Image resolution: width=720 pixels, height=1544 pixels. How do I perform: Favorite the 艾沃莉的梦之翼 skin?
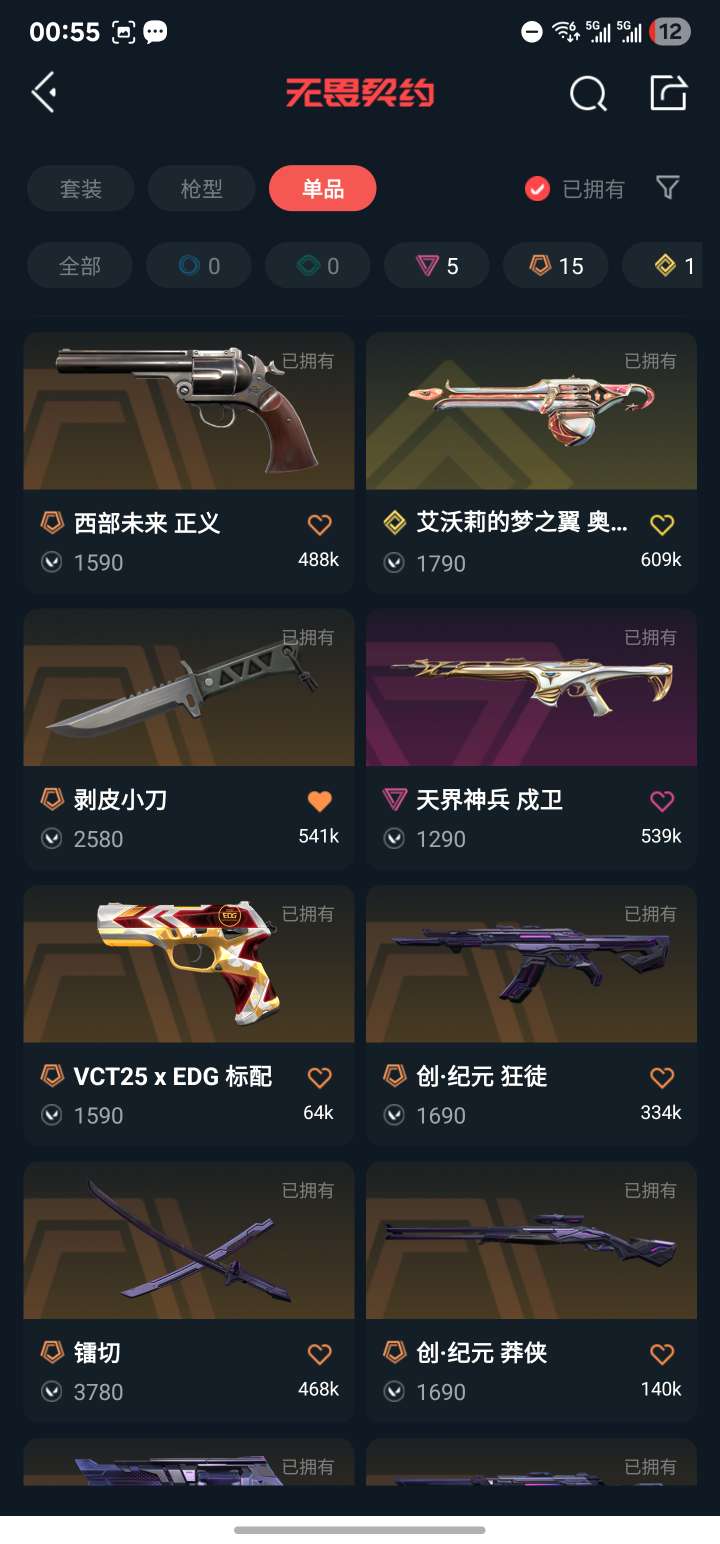point(662,524)
